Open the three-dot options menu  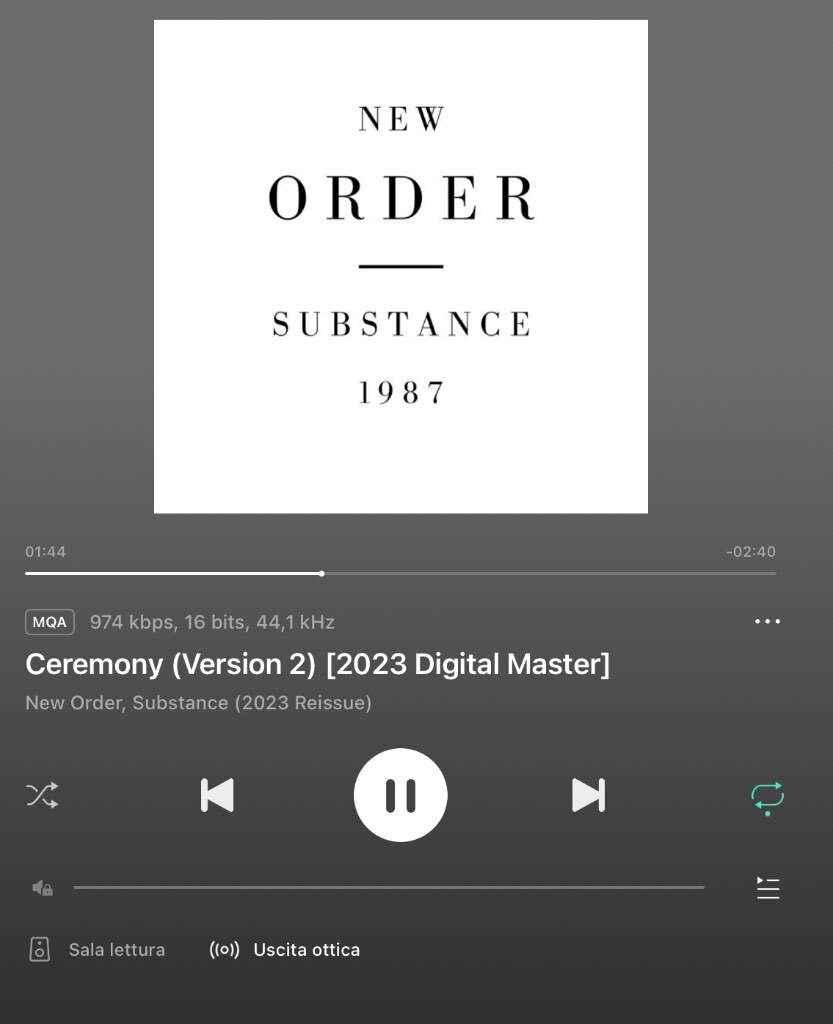(767, 621)
